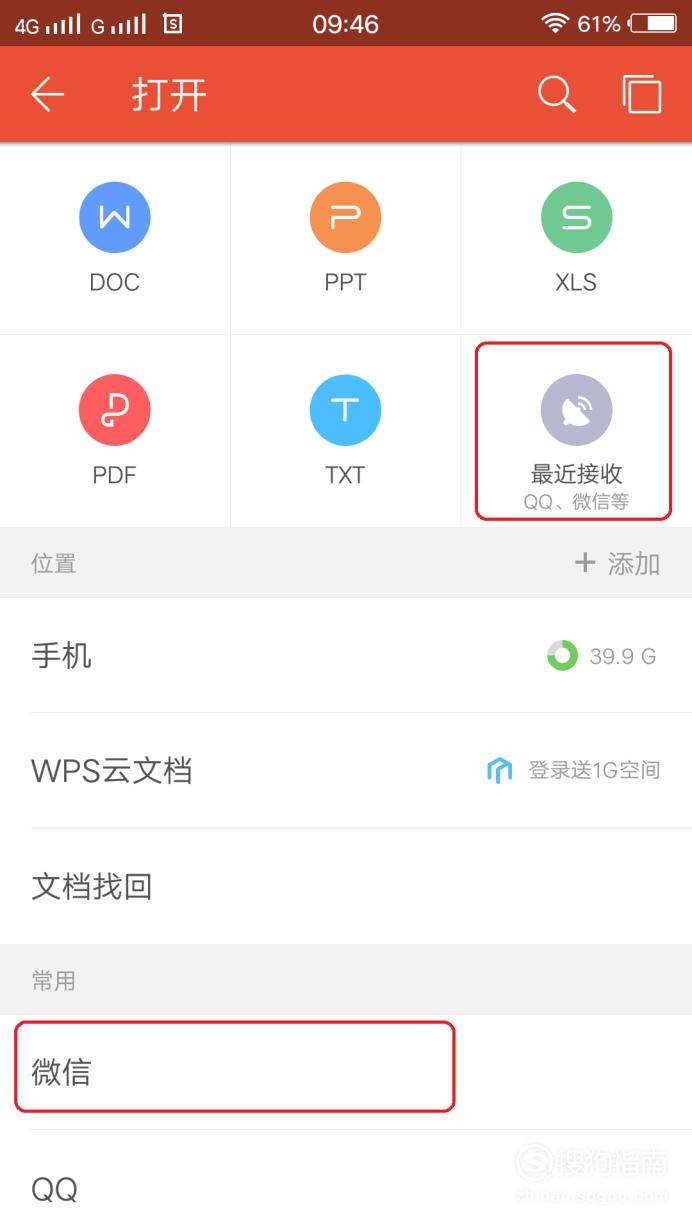Tap the multi-window icon in app bar
The height and width of the screenshot is (1230, 692).
tap(641, 95)
